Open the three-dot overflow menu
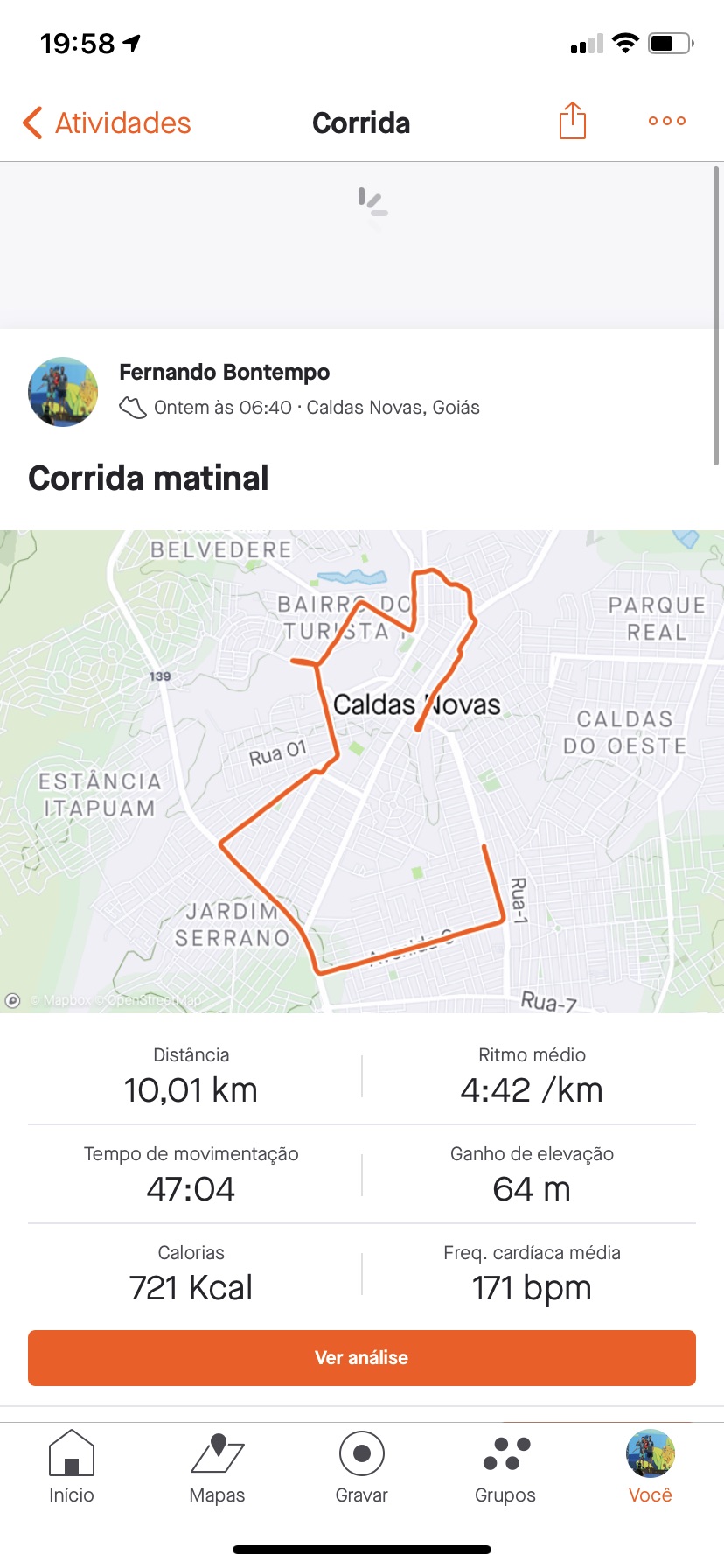 coord(667,121)
